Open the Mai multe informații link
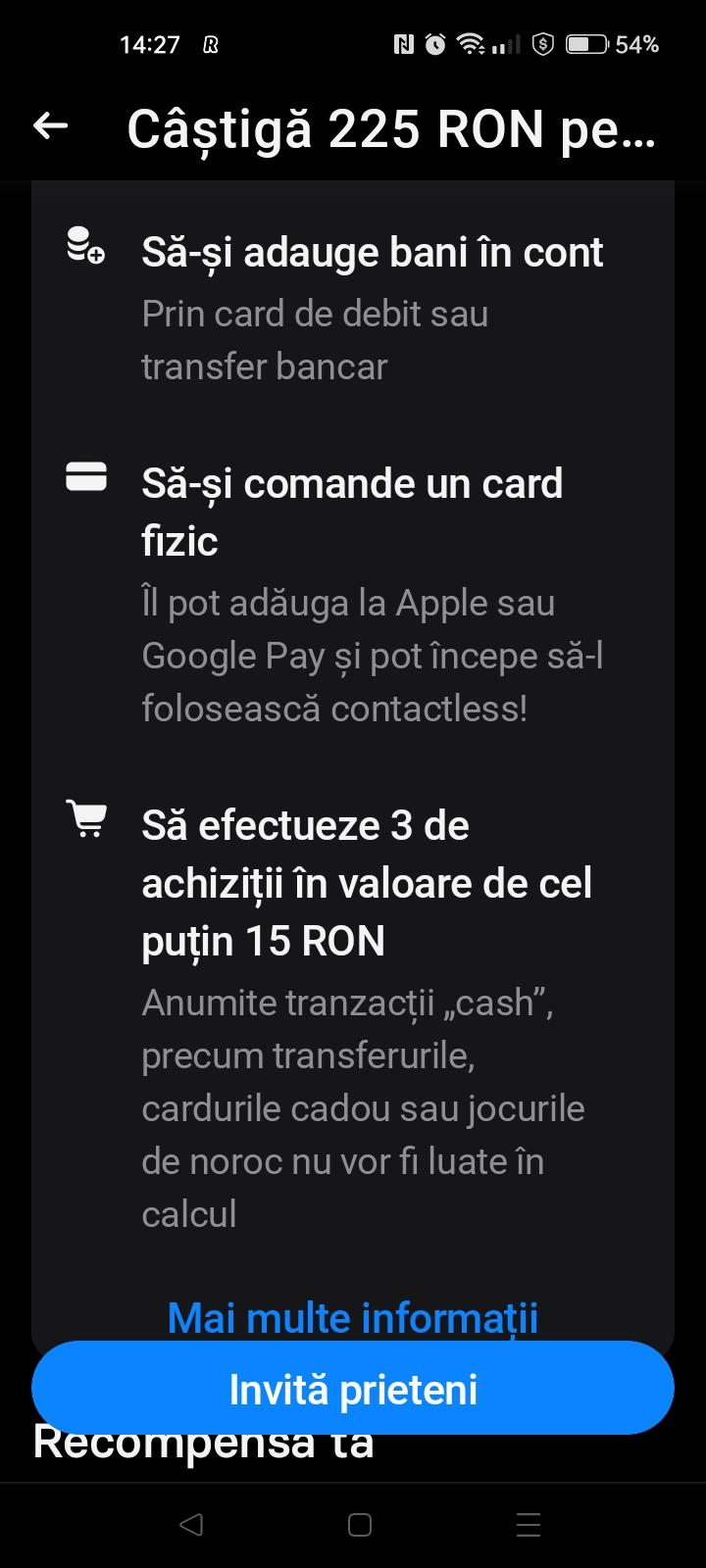Image resolution: width=706 pixels, height=1568 pixels. [353, 1315]
